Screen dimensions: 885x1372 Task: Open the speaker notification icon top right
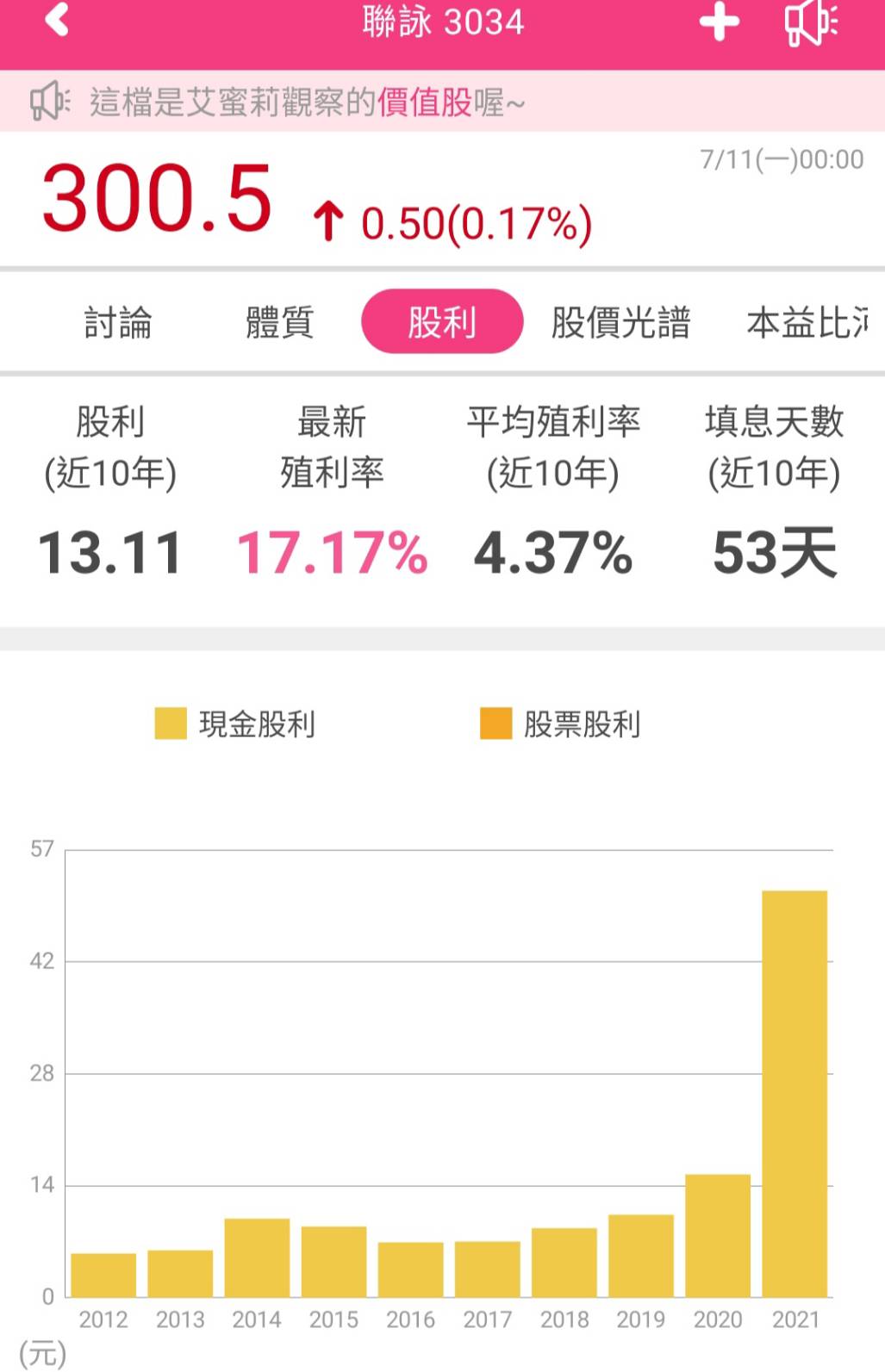[x=808, y=23]
